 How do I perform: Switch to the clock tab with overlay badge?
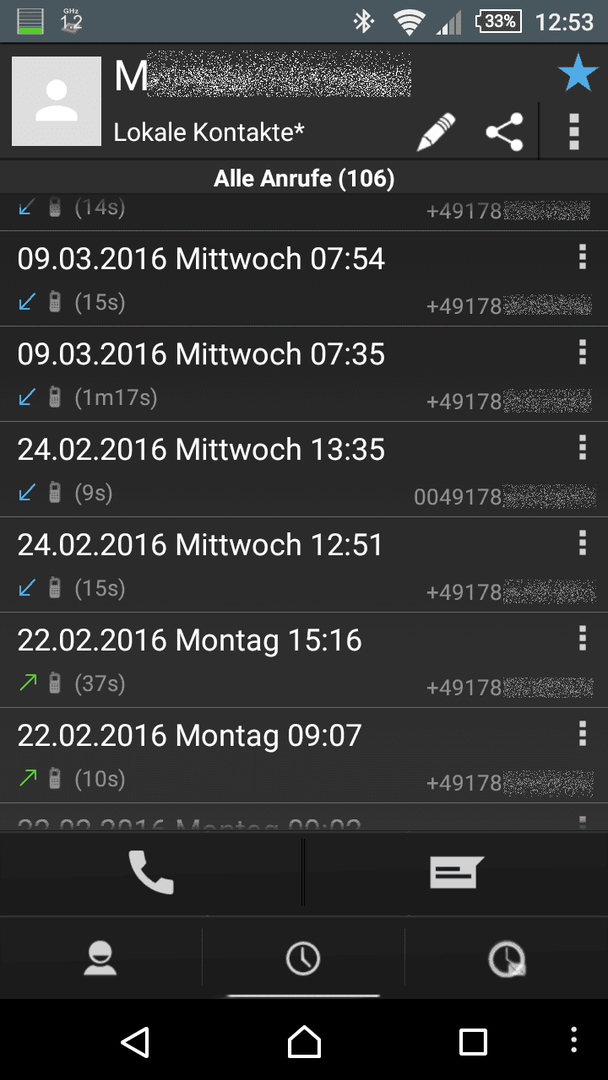click(507, 958)
